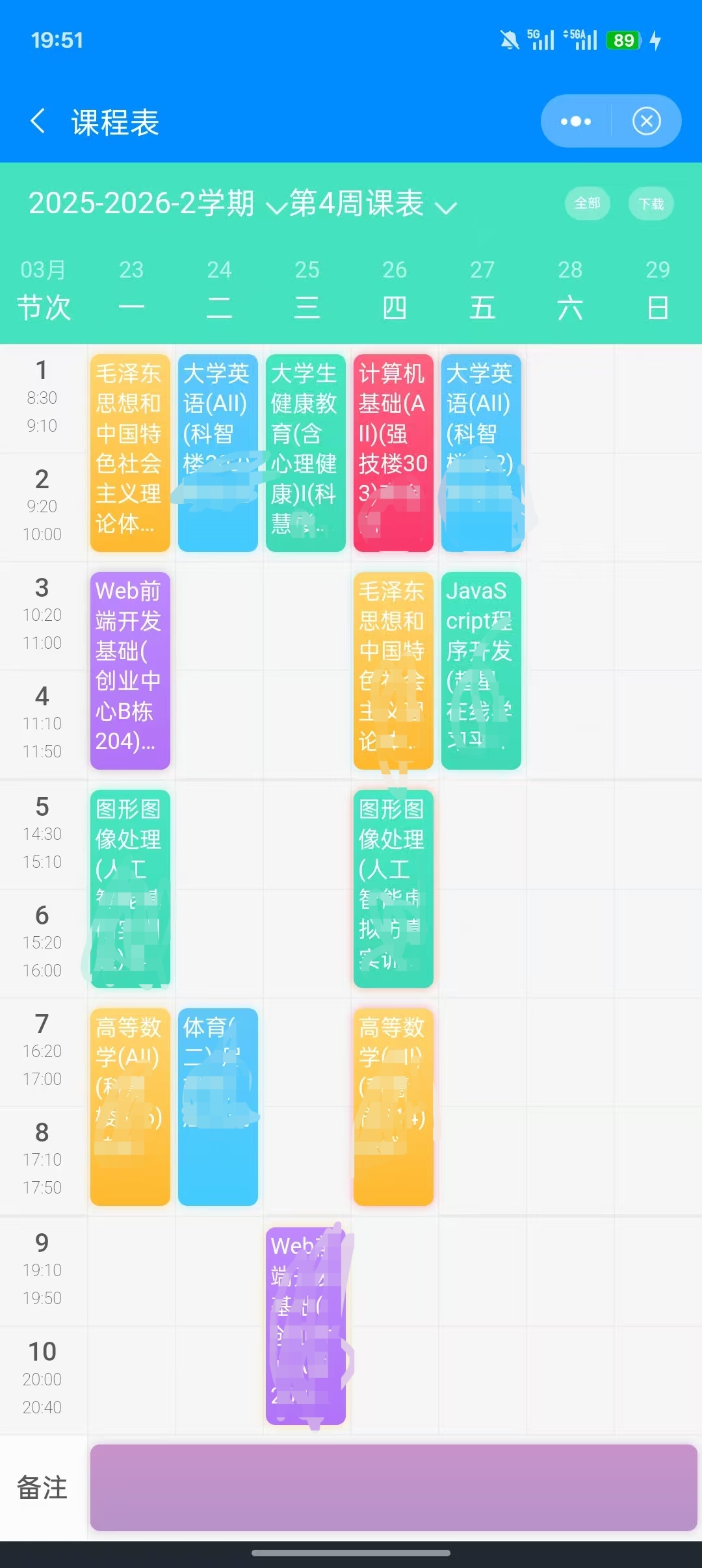Image resolution: width=702 pixels, height=1568 pixels.
Task: Open Monday's 毛泽东思想 course card
Action: click(x=130, y=452)
